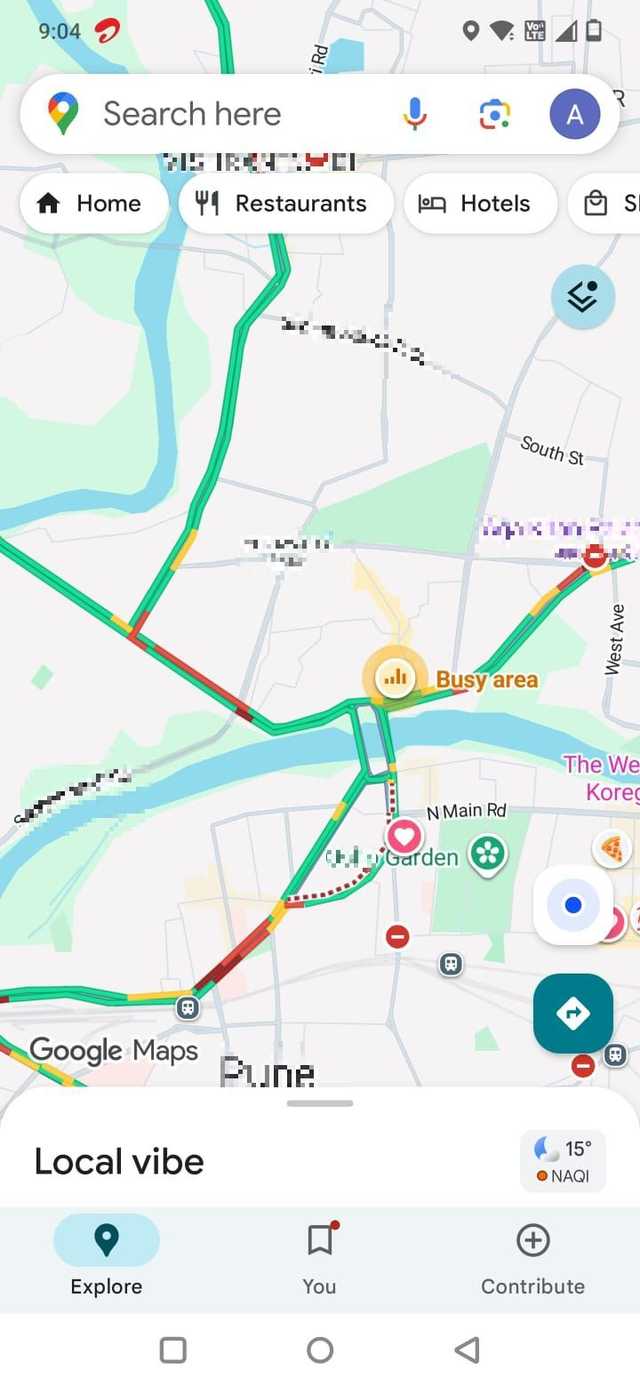Switch to the Contribute tab
This screenshot has width=640, height=1387.
pos(532,1257)
